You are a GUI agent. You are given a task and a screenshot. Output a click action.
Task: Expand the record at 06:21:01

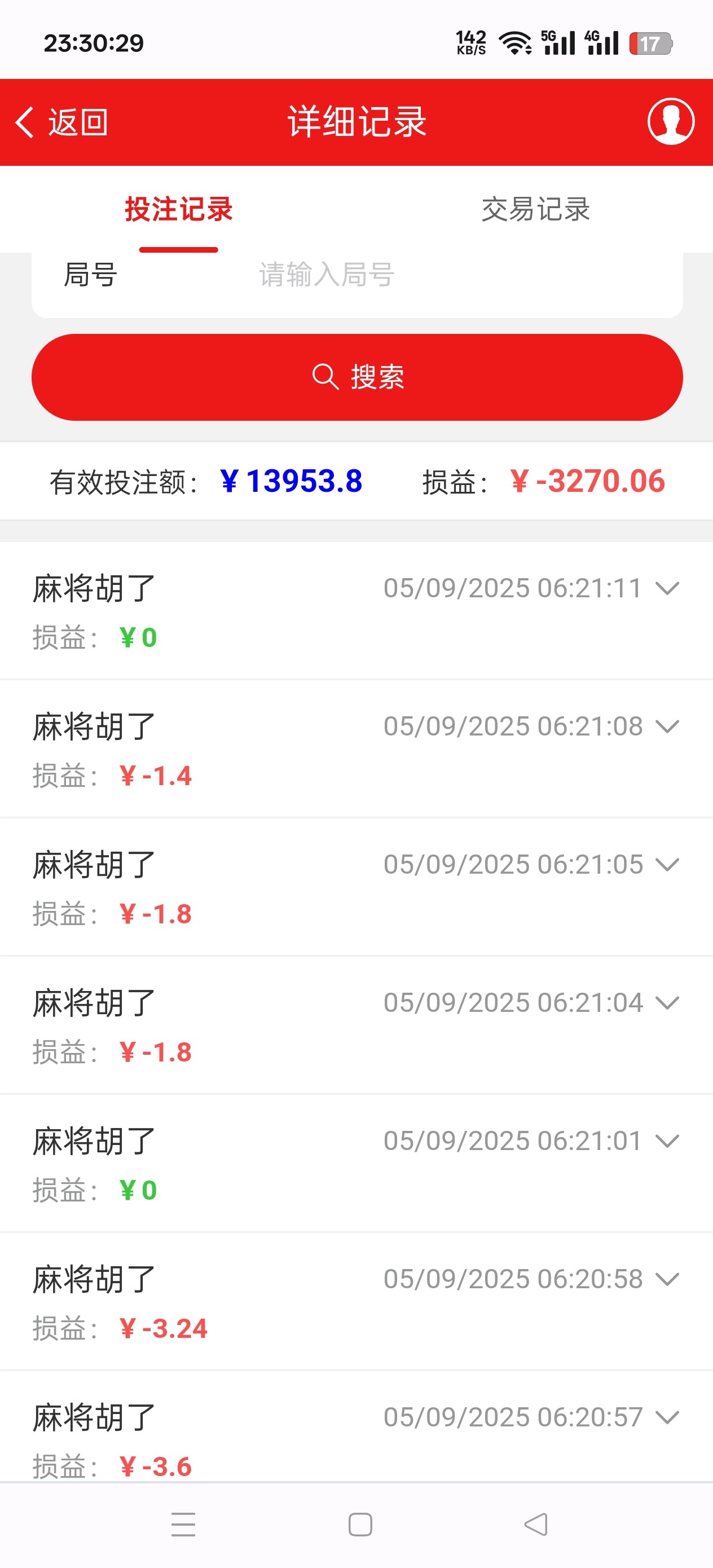coord(667,1140)
